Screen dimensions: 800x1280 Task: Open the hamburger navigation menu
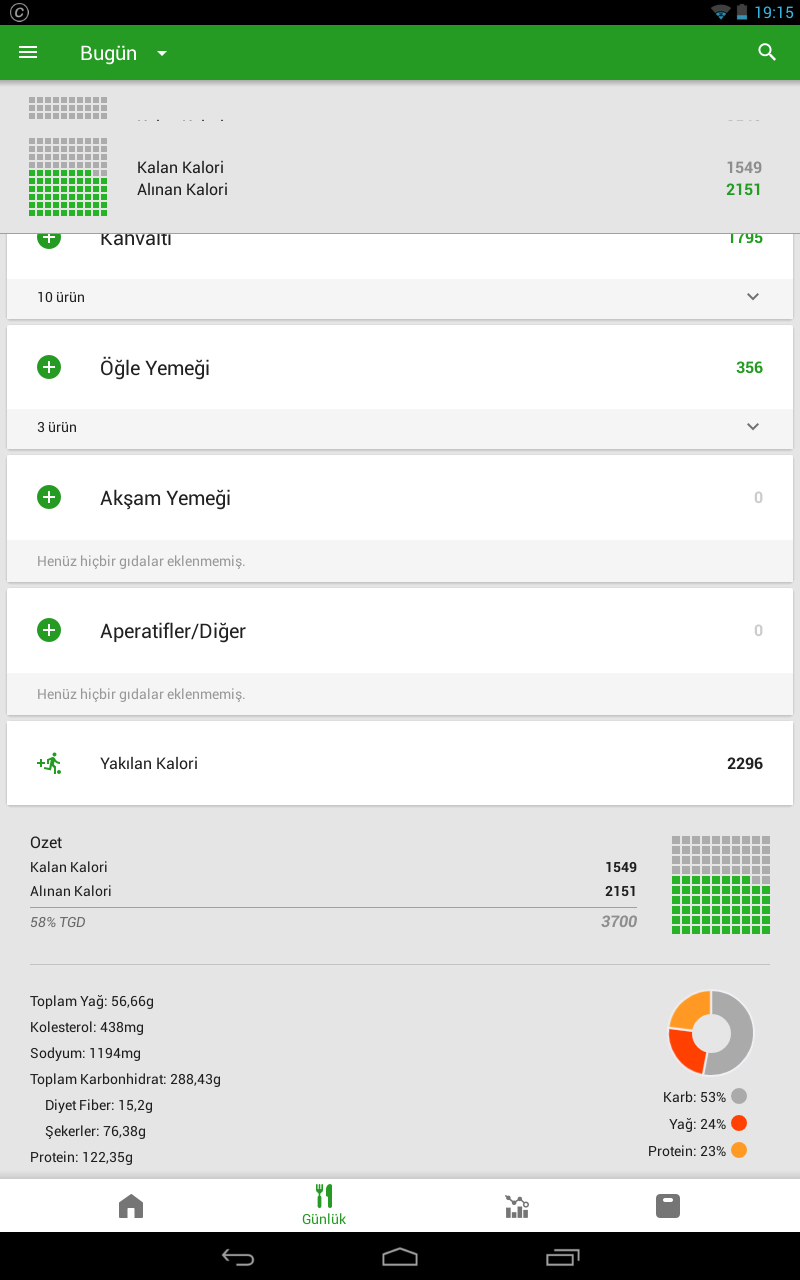28,53
